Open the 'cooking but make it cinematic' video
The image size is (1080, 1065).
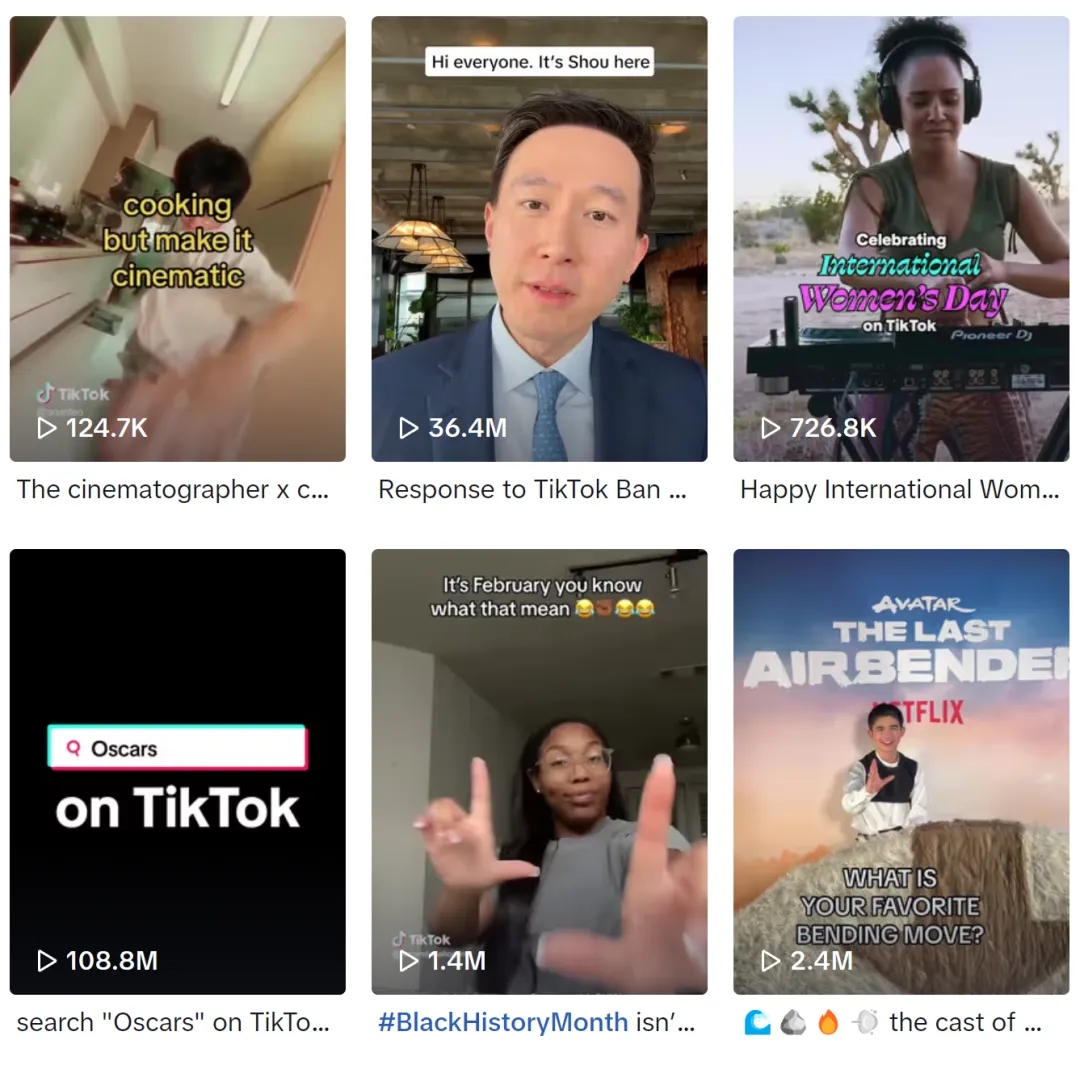(x=177, y=238)
